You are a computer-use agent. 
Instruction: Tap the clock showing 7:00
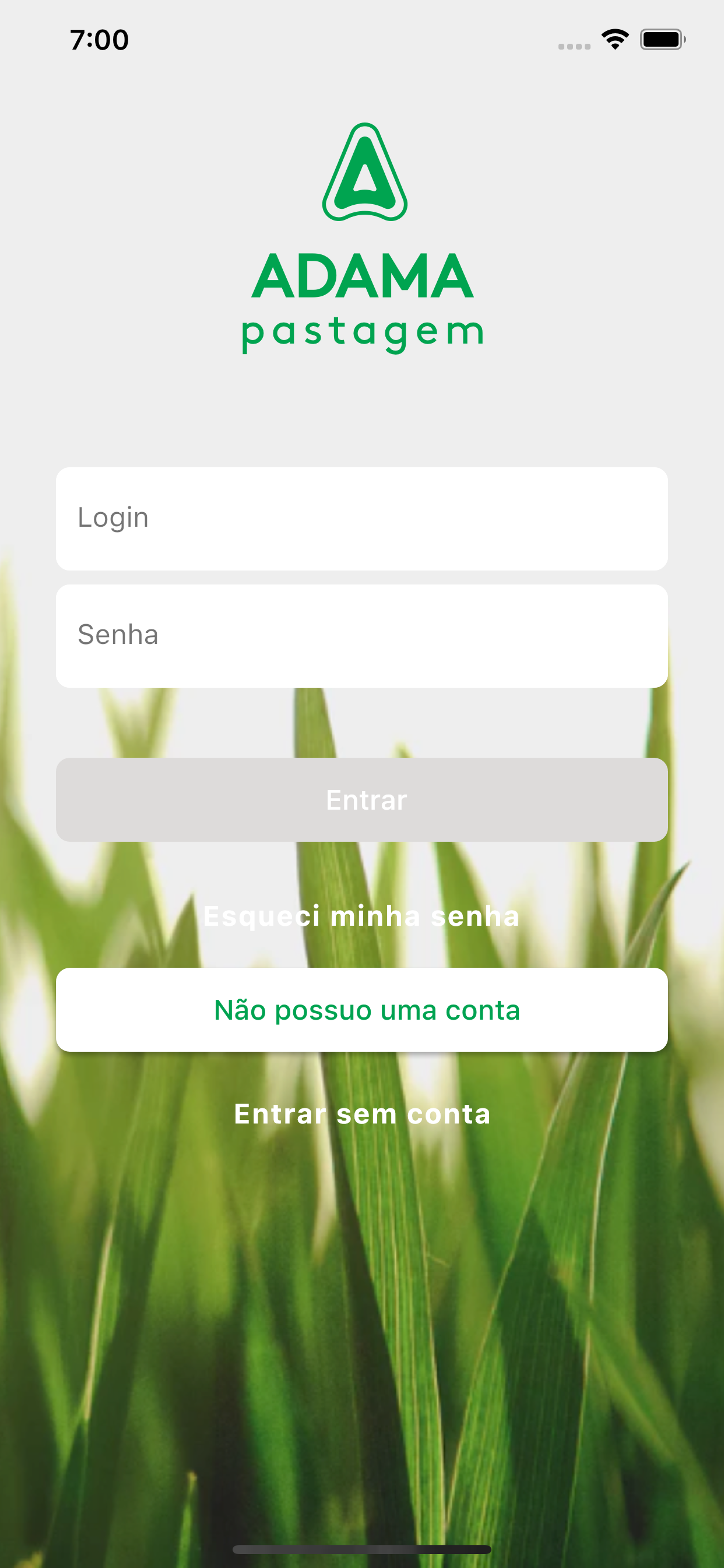tap(99, 39)
